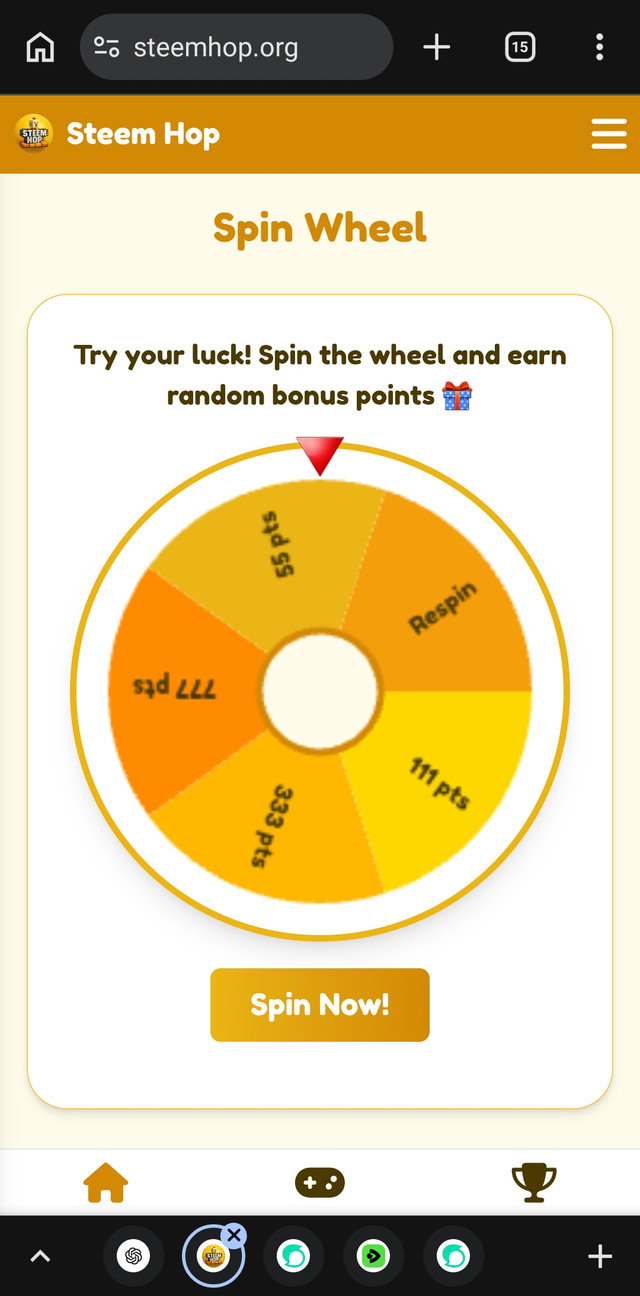Tap the Spin Now! button
Screen dimensions: 640x1296
coord(319,1005)
